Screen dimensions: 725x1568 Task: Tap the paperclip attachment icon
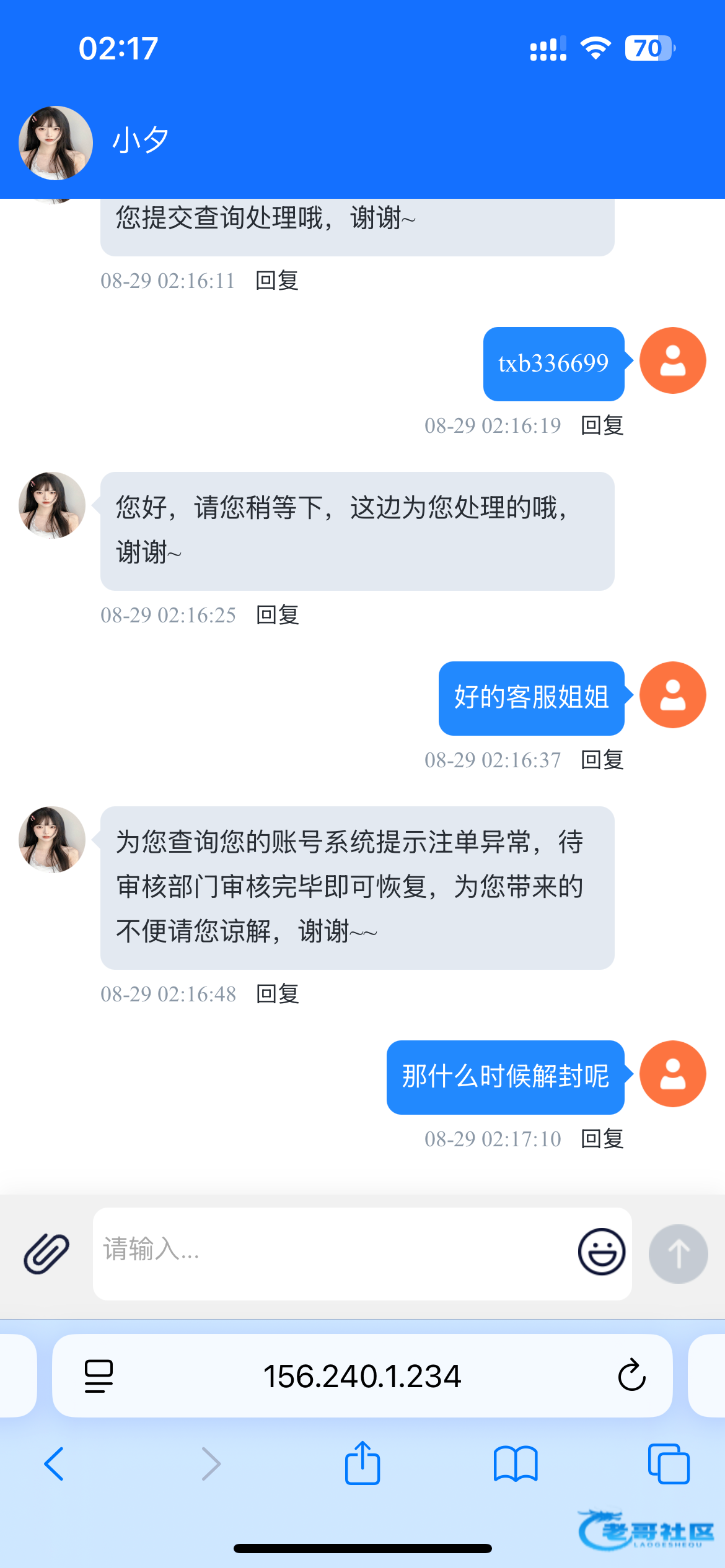(46, 1253)
